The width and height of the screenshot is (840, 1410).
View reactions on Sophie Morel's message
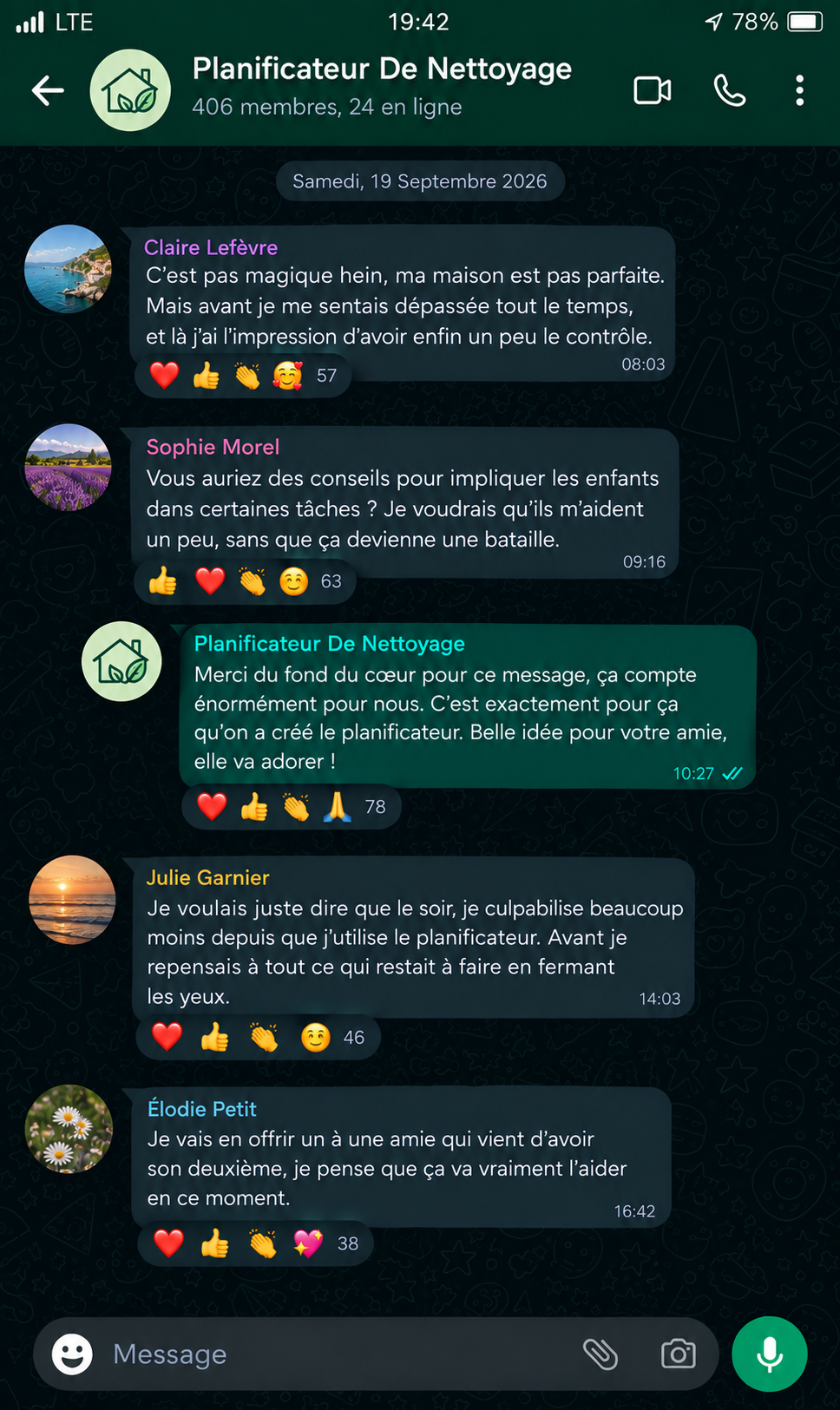click(x=245, y=581)
